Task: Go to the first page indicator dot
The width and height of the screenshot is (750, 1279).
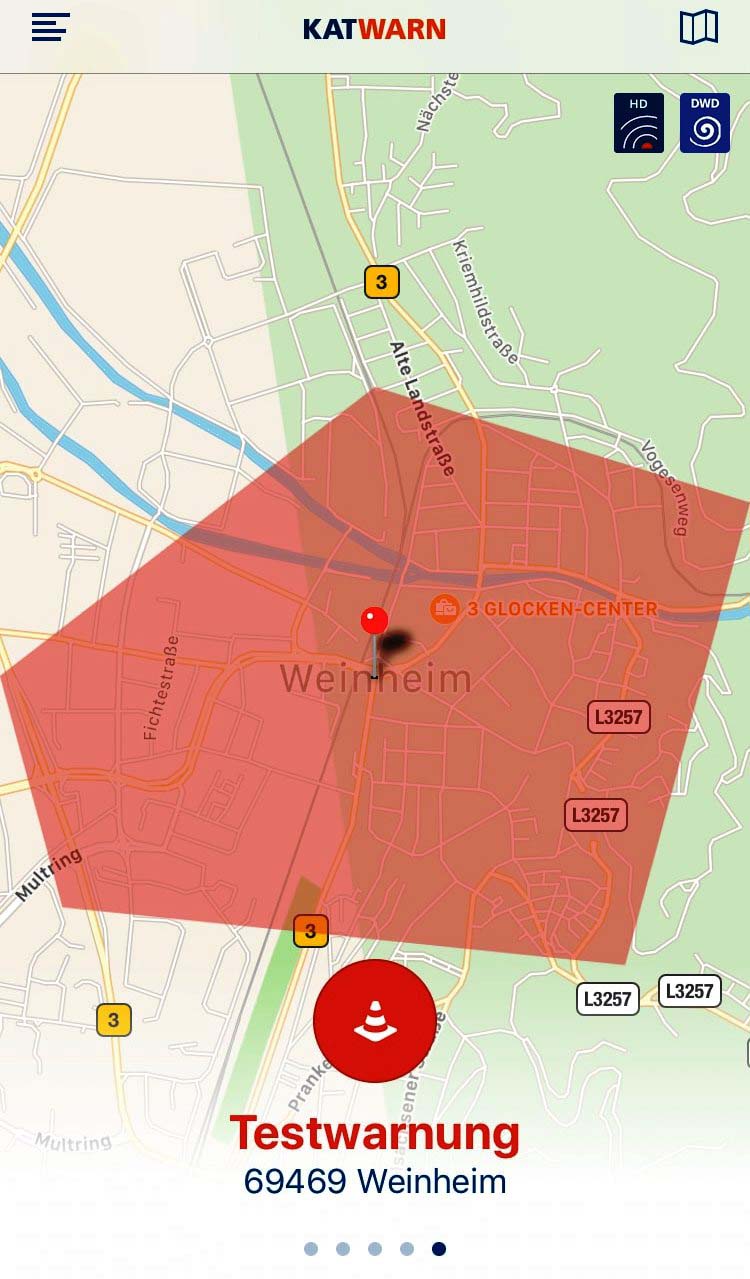Action: [x=311, y=1249]
